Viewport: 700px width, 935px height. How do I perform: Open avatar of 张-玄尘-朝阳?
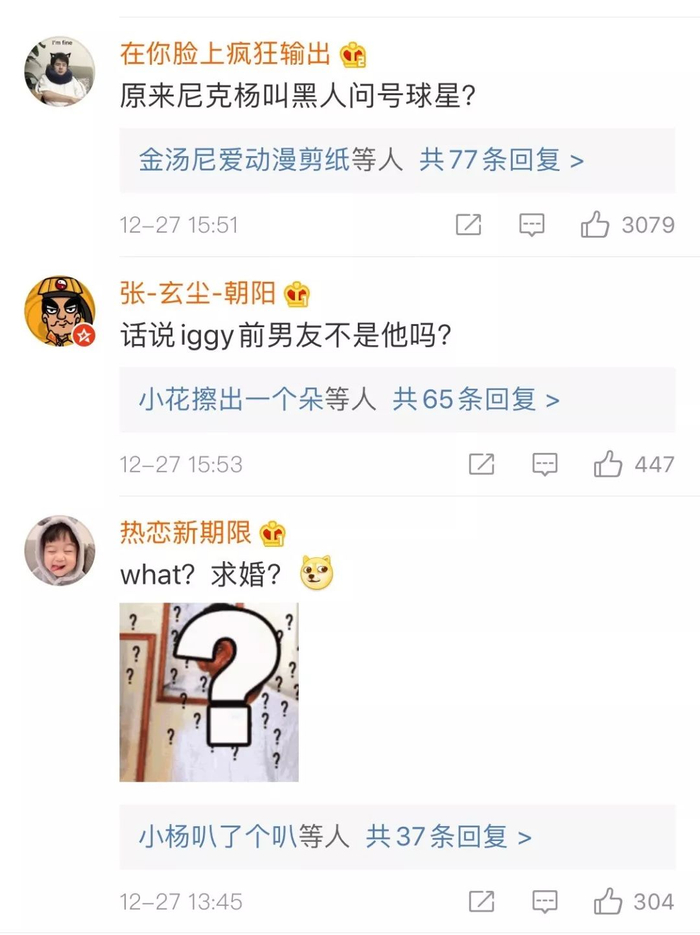pyautogui.click(x=60, y=311)
